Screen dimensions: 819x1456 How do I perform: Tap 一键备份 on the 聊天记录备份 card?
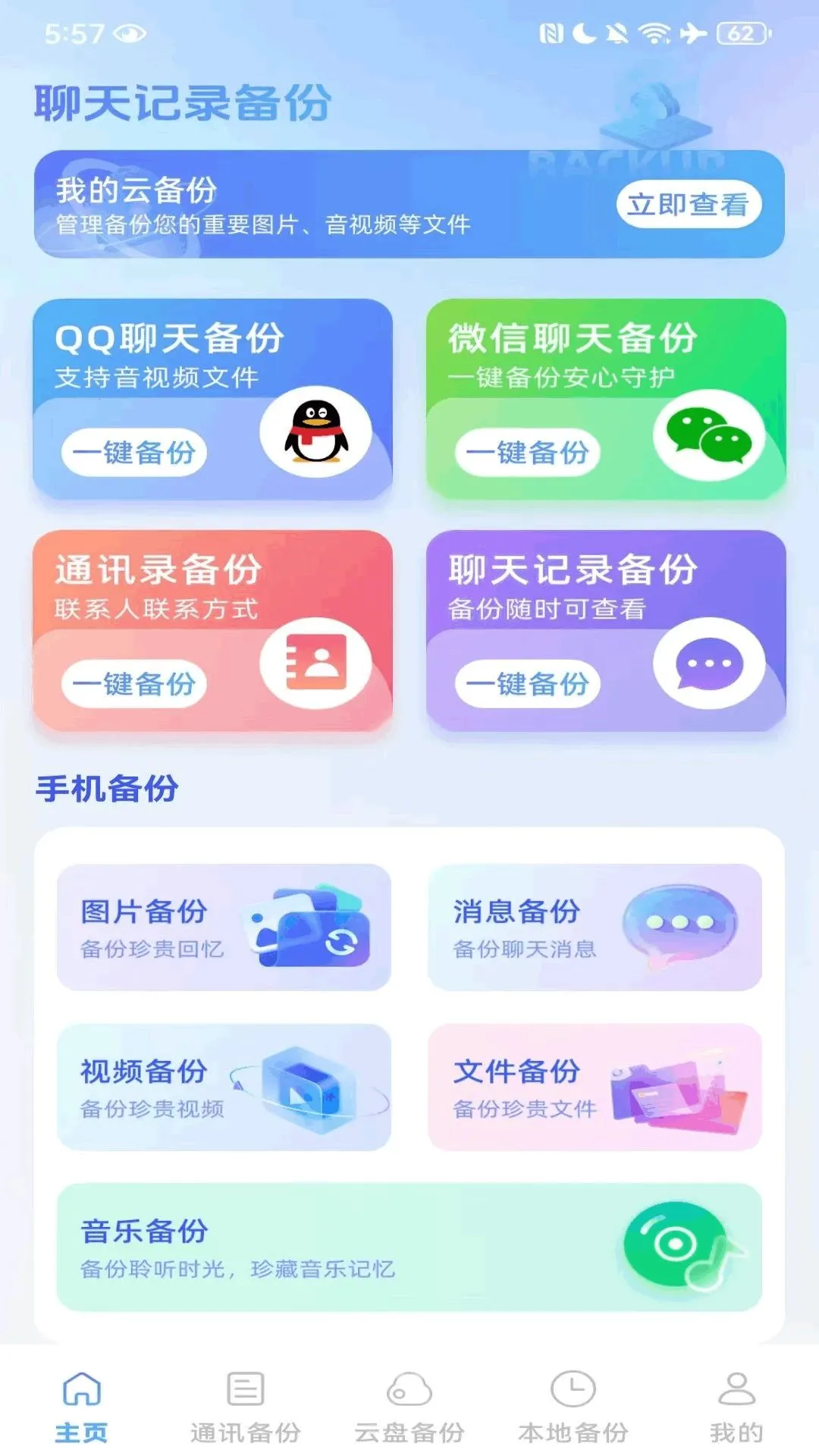[x=528, y=684]
